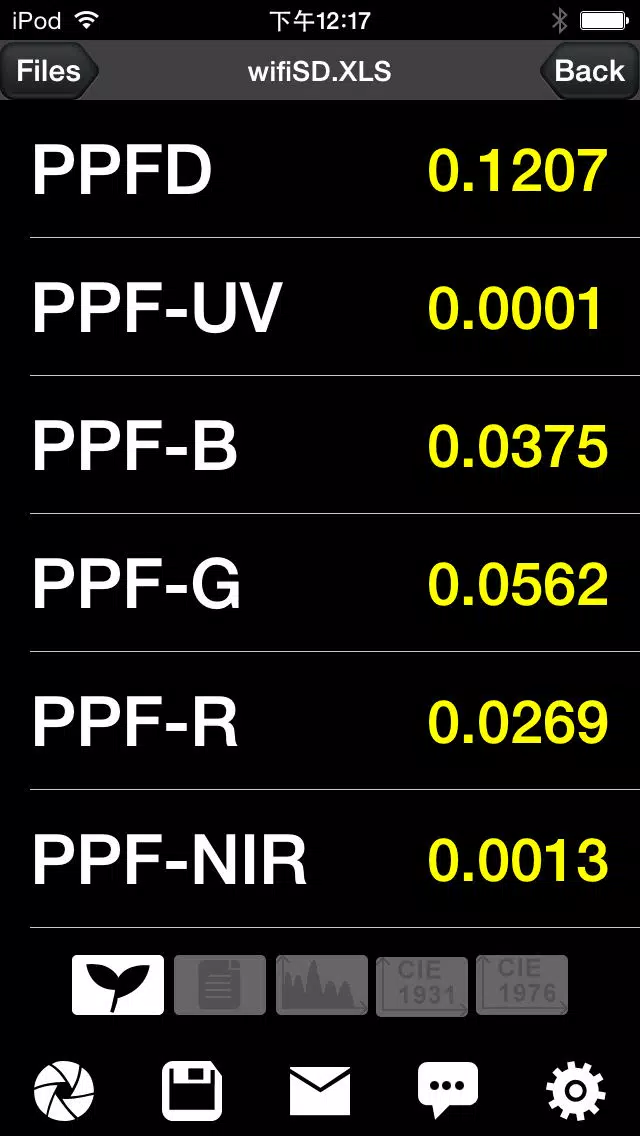Open settings with the gear icon

tap(575, 1090)
